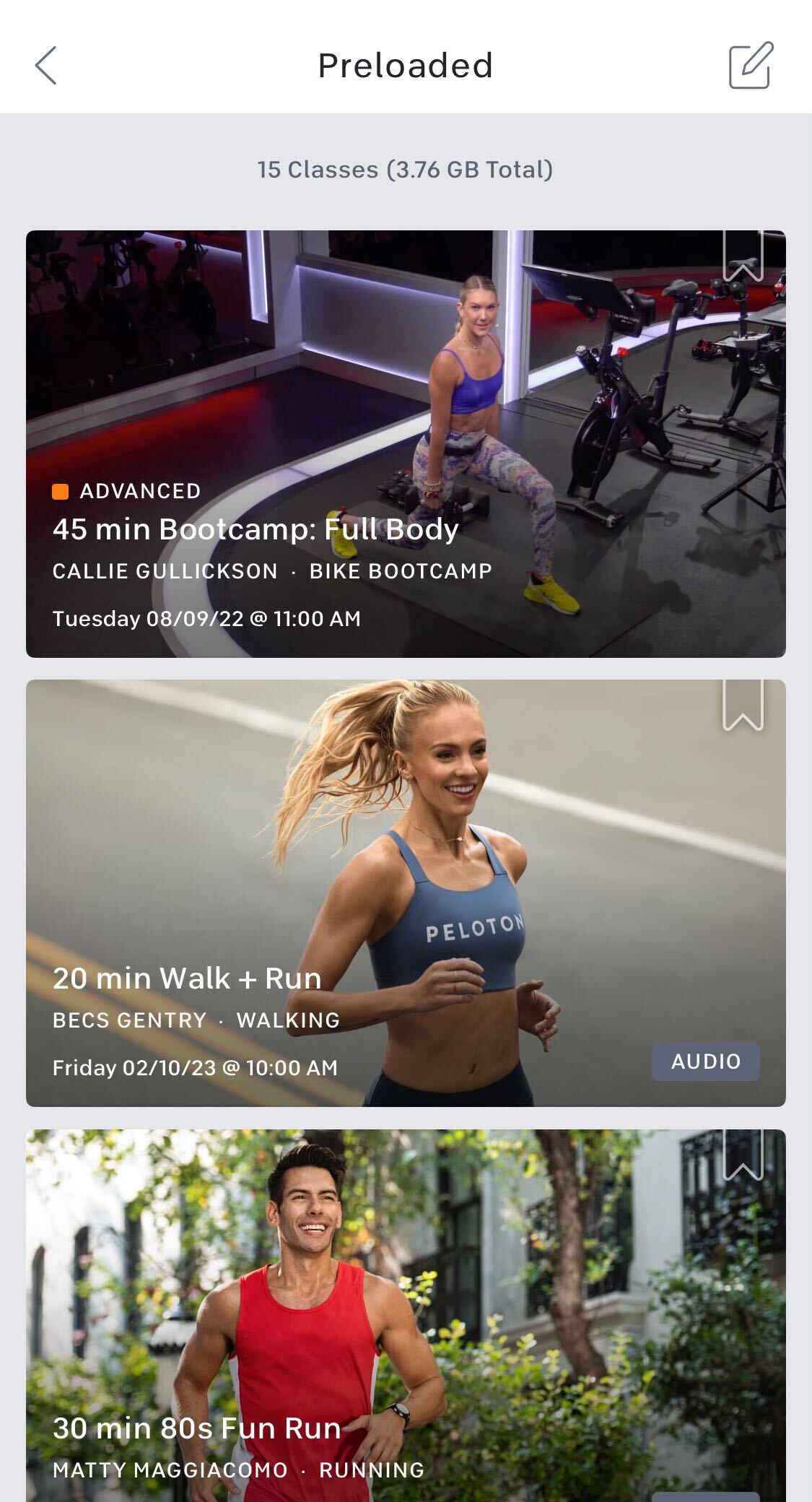Go back from the Preloaded screen

[x=45, y=66]
